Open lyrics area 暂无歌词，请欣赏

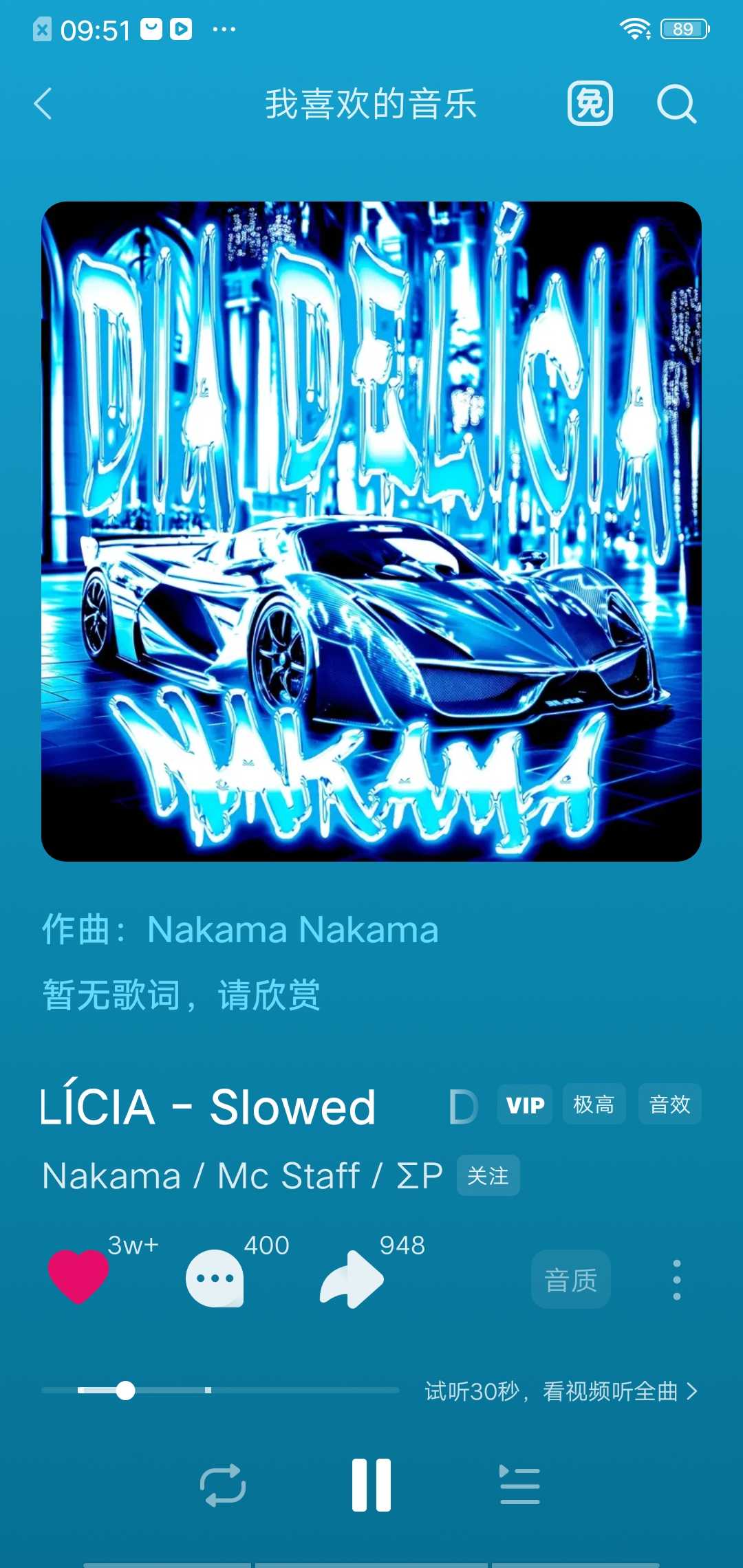point(182,995)
